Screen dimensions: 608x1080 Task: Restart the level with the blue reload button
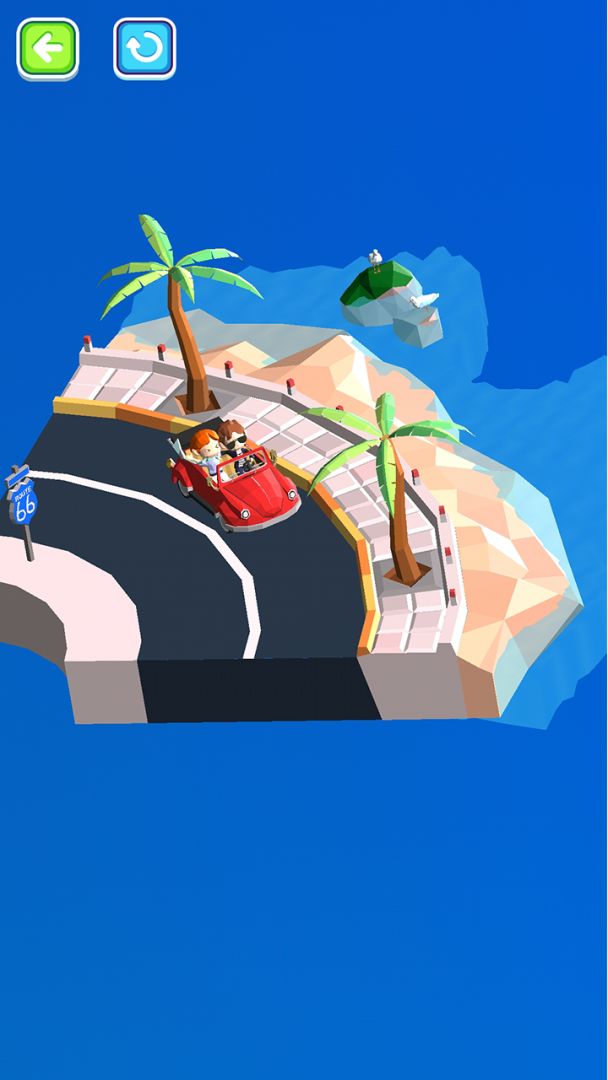[145, 48]
